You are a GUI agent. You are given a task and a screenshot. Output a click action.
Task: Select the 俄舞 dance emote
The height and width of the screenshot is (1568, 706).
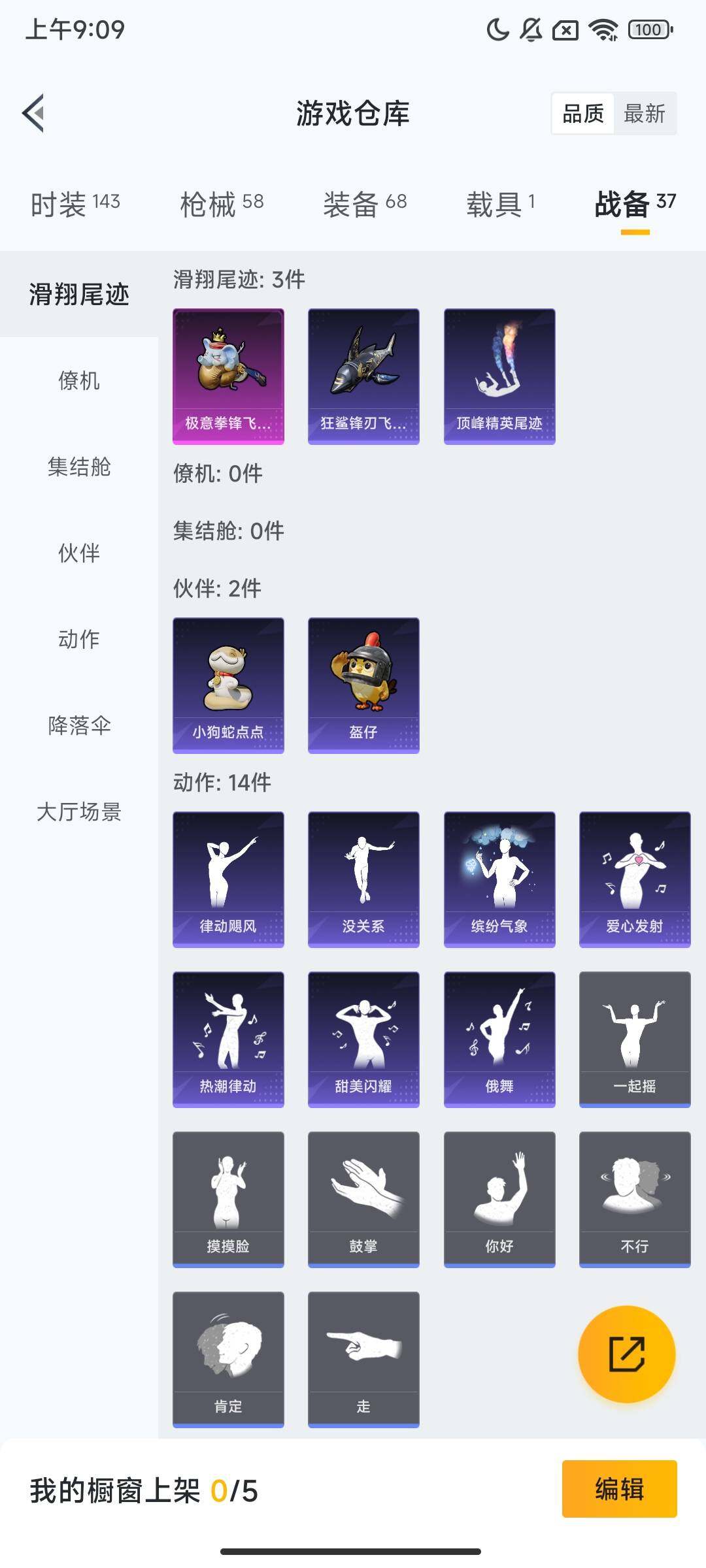pos(499,1039)
